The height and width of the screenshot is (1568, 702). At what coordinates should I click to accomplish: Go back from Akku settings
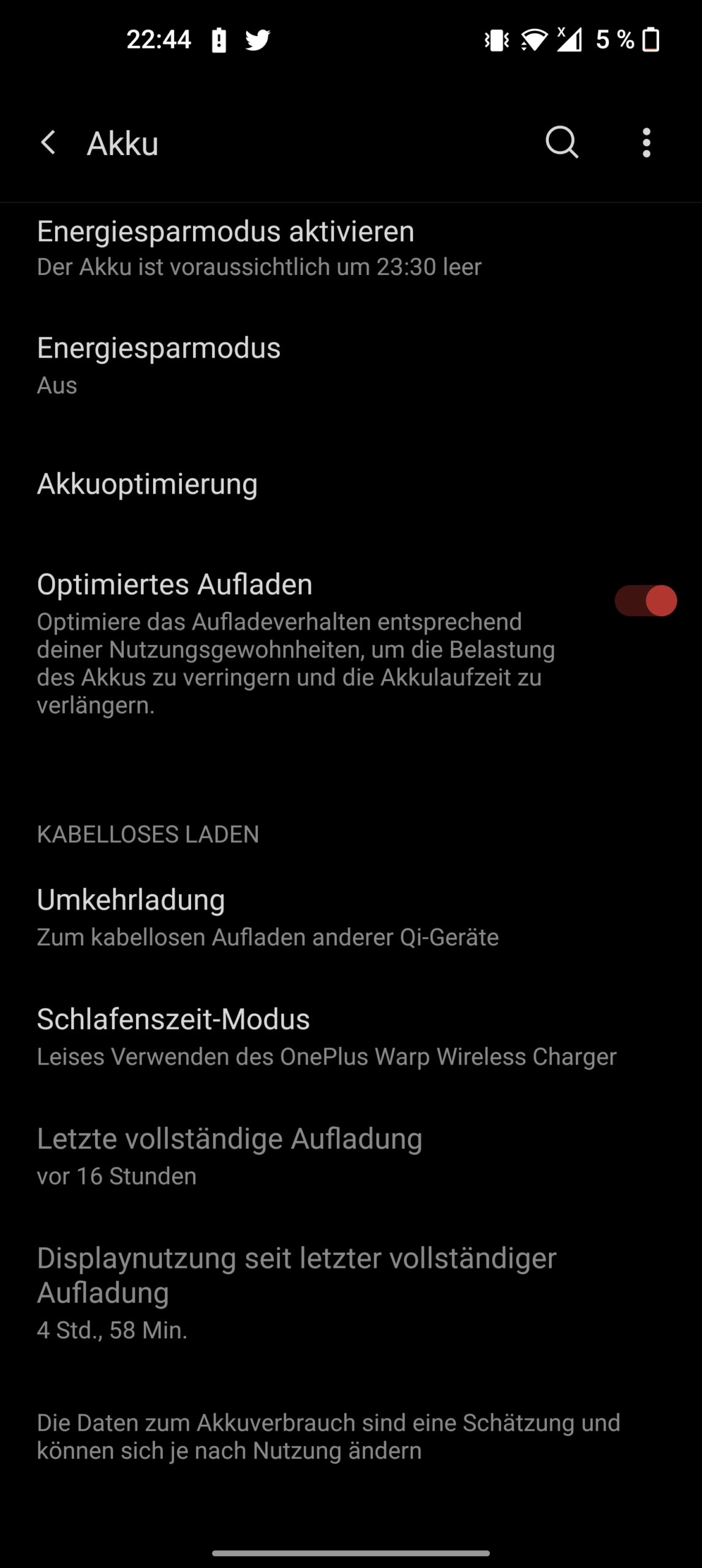(48, 143)
